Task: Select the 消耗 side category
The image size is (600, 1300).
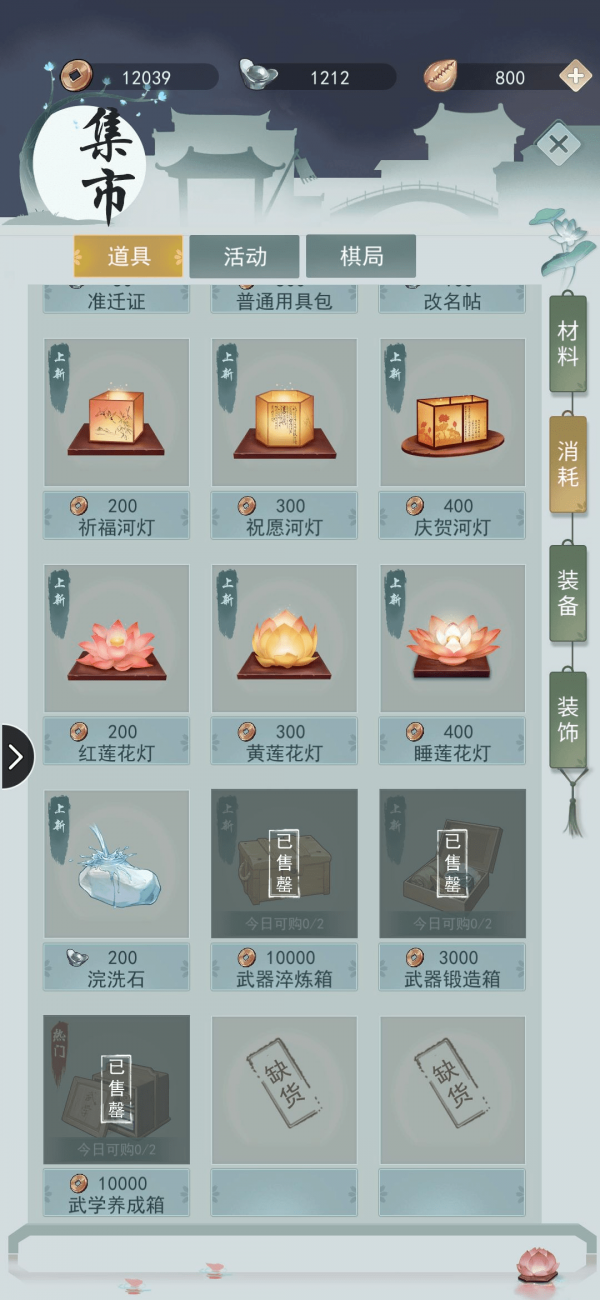Action: pos(568,465)
